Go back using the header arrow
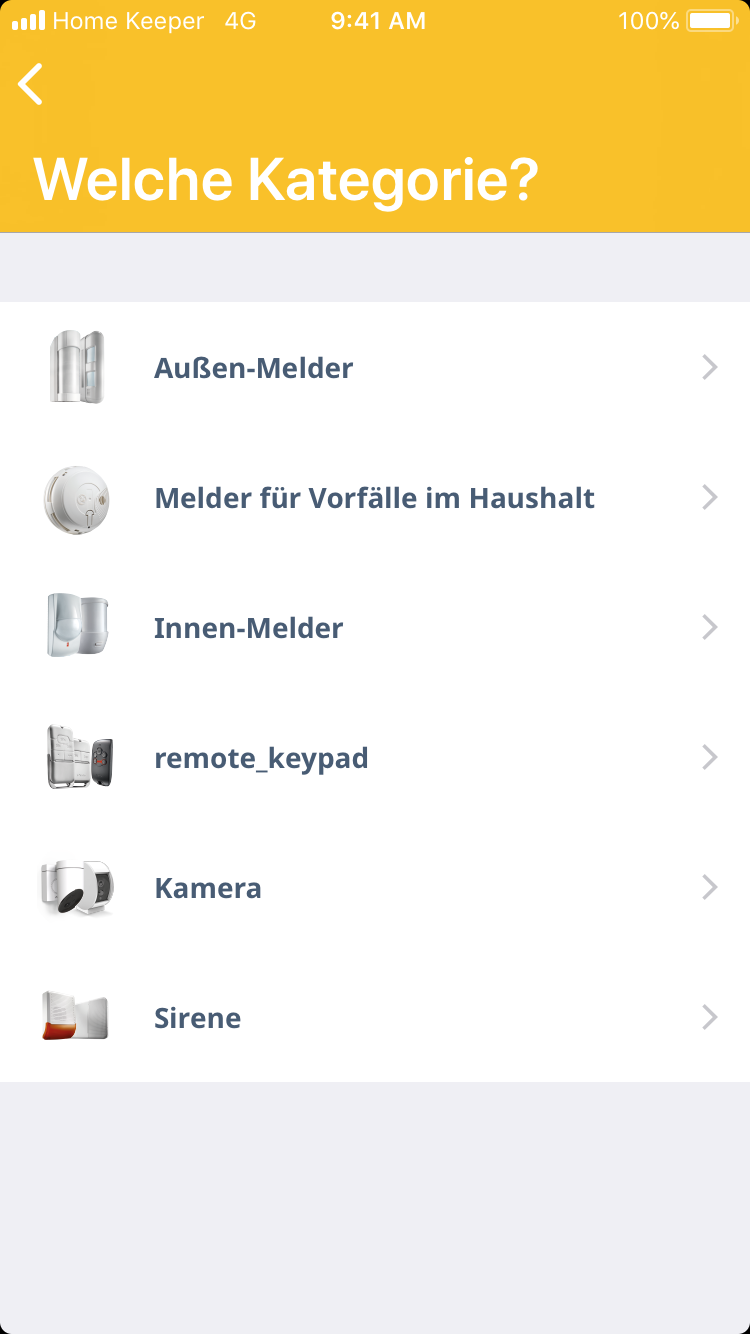This screenshot has width=750, height=1334. 31,84
